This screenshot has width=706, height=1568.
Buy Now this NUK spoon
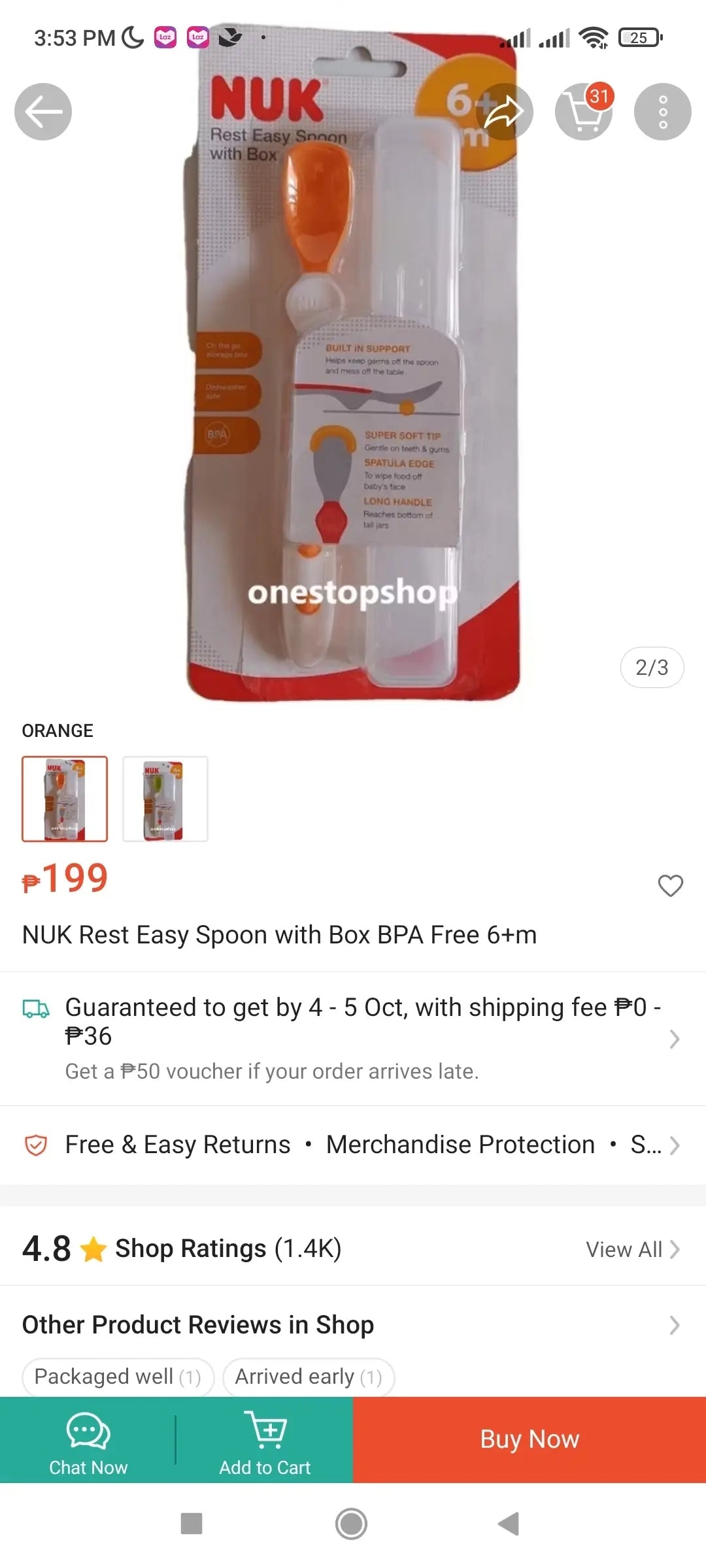529,1440
